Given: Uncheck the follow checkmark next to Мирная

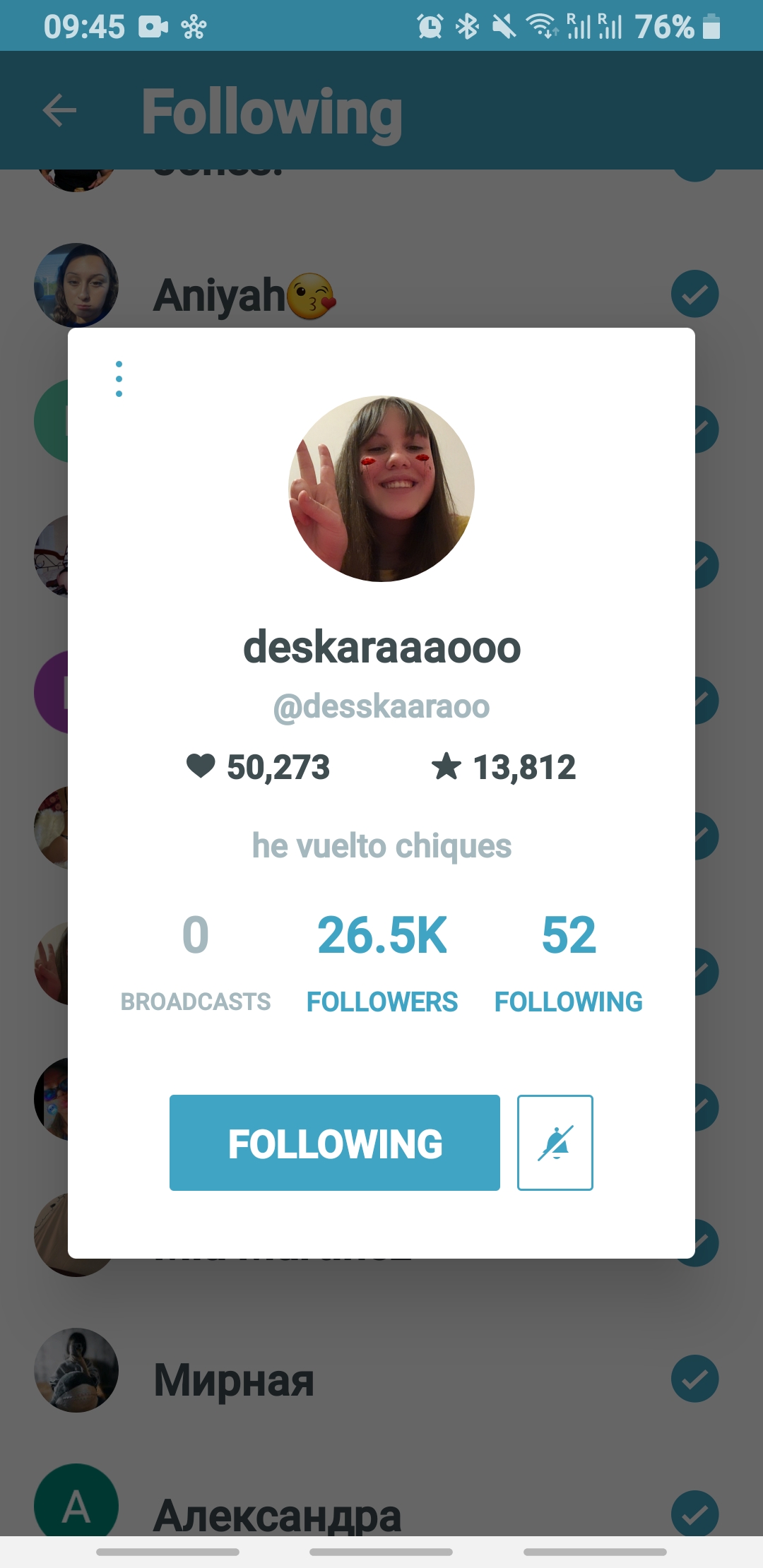Looking at the screenshot, I should [x=694, y=1378].
